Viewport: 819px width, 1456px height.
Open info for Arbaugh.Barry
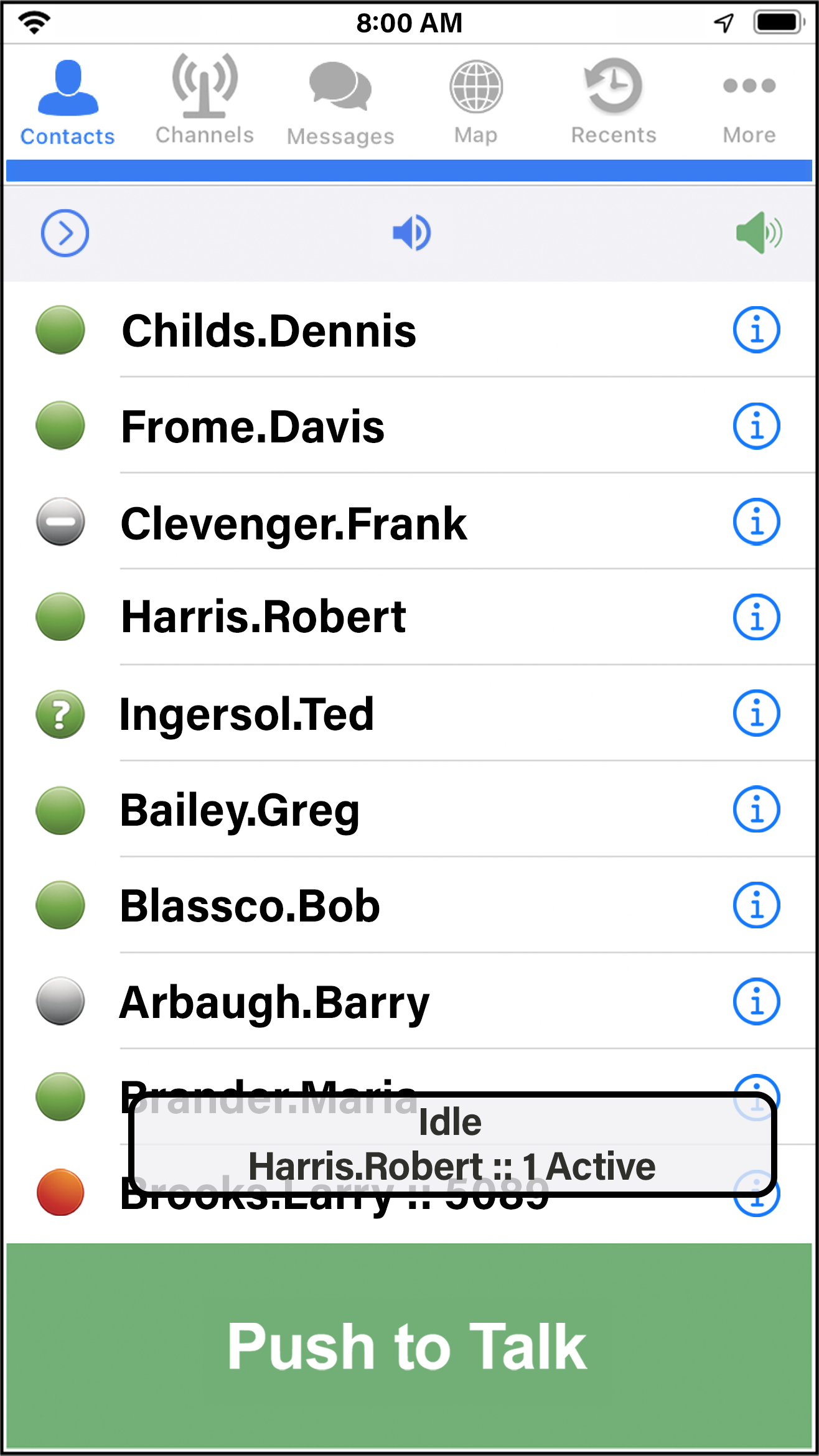(756, 1002)
